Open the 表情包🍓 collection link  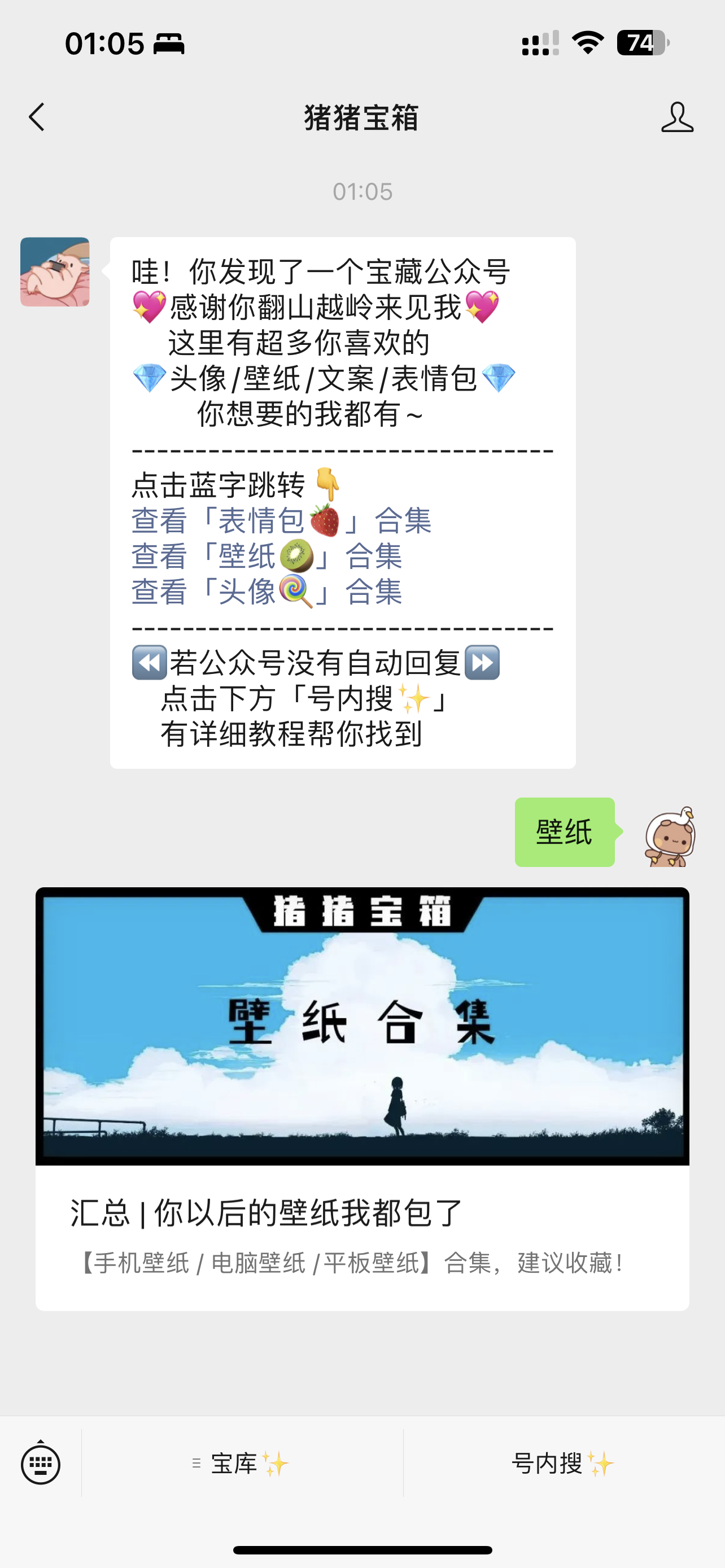[282, 520]
